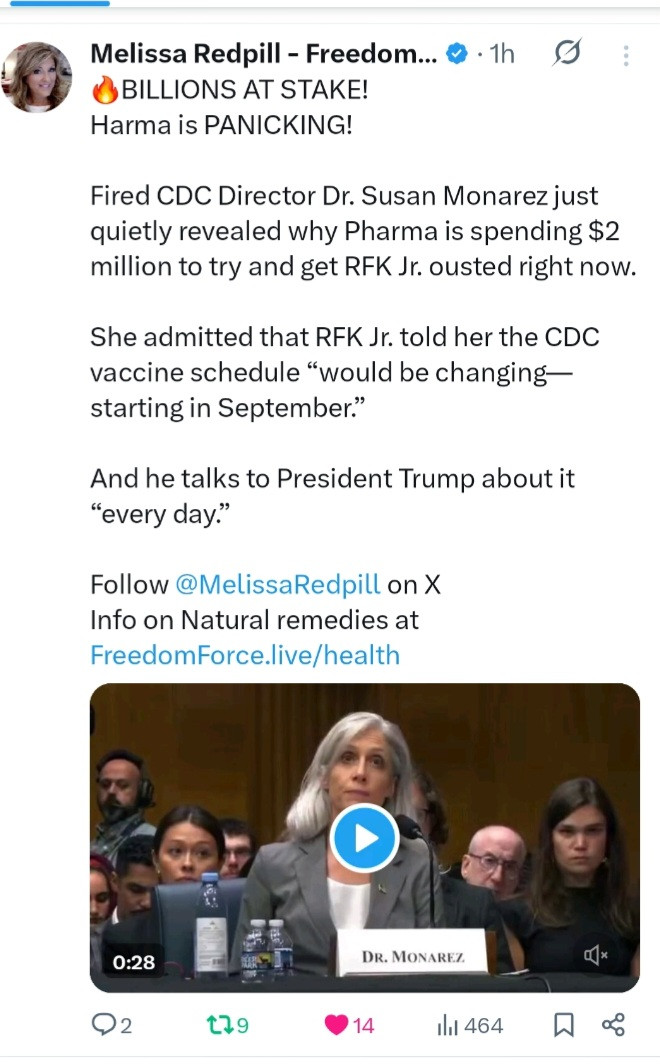Unmute the video sound
This screenshot has width=660, height=1064.
596,957
